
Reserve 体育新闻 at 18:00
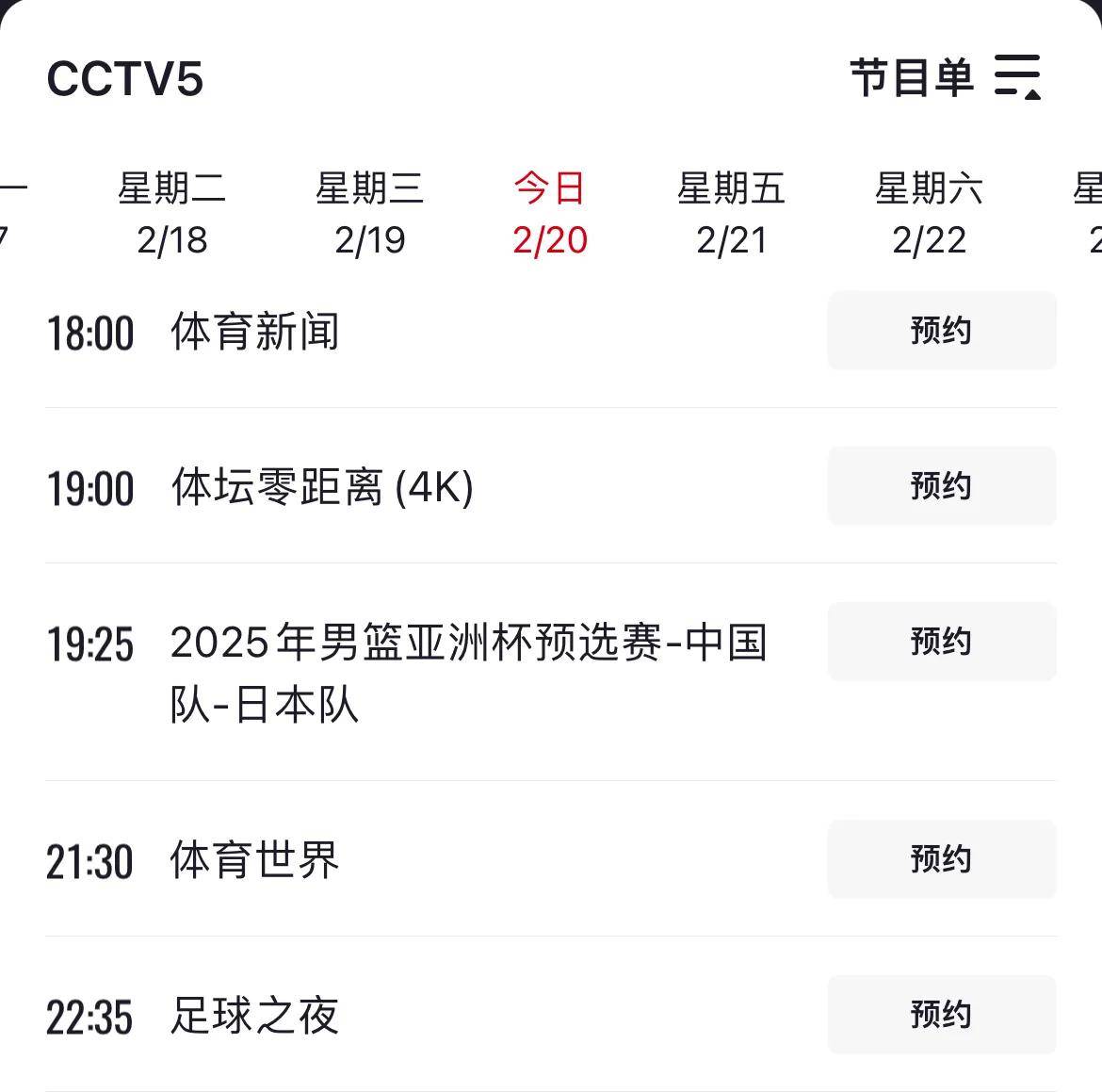(x=941, y=331)
